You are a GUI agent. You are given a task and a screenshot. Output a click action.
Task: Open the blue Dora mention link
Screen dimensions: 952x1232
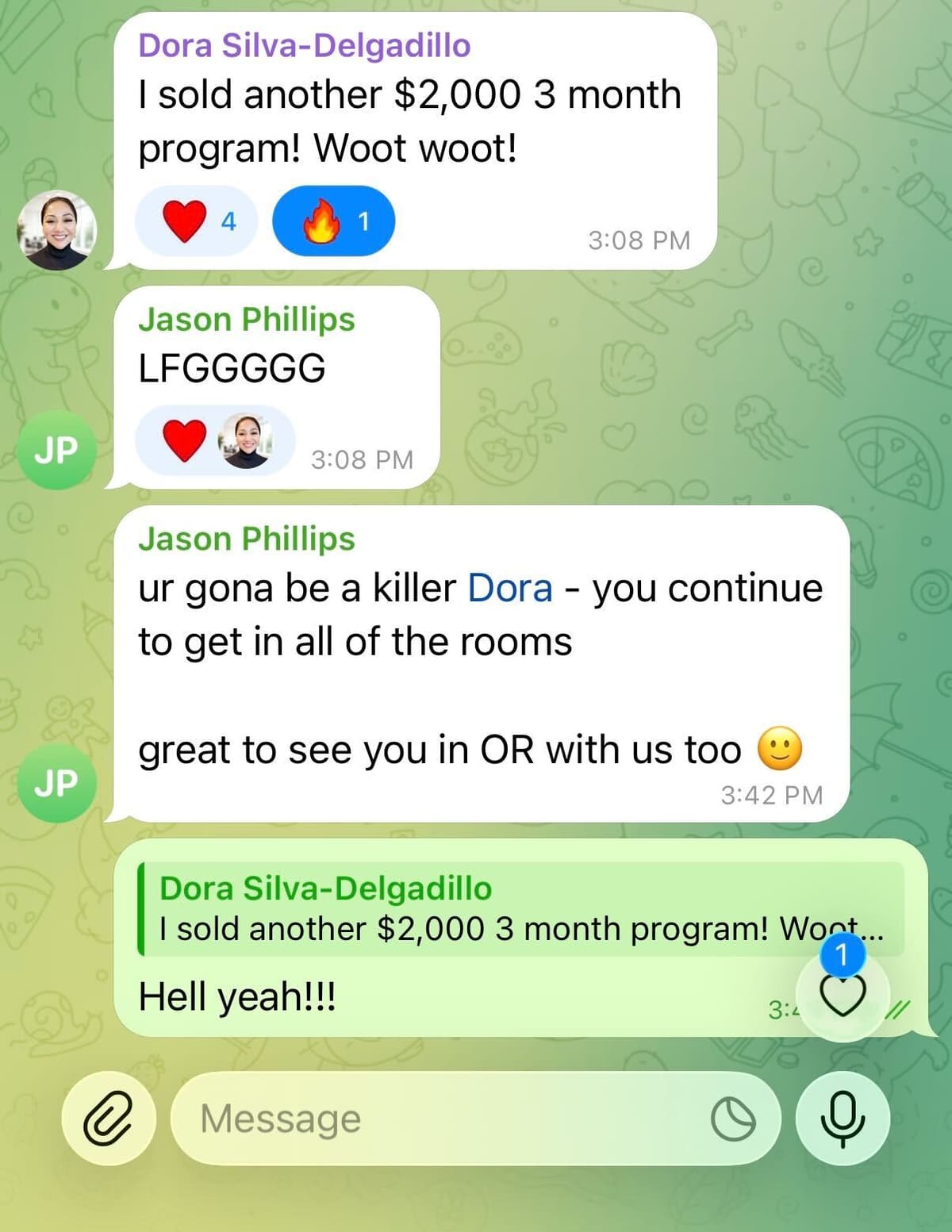[x=510, y=589]
